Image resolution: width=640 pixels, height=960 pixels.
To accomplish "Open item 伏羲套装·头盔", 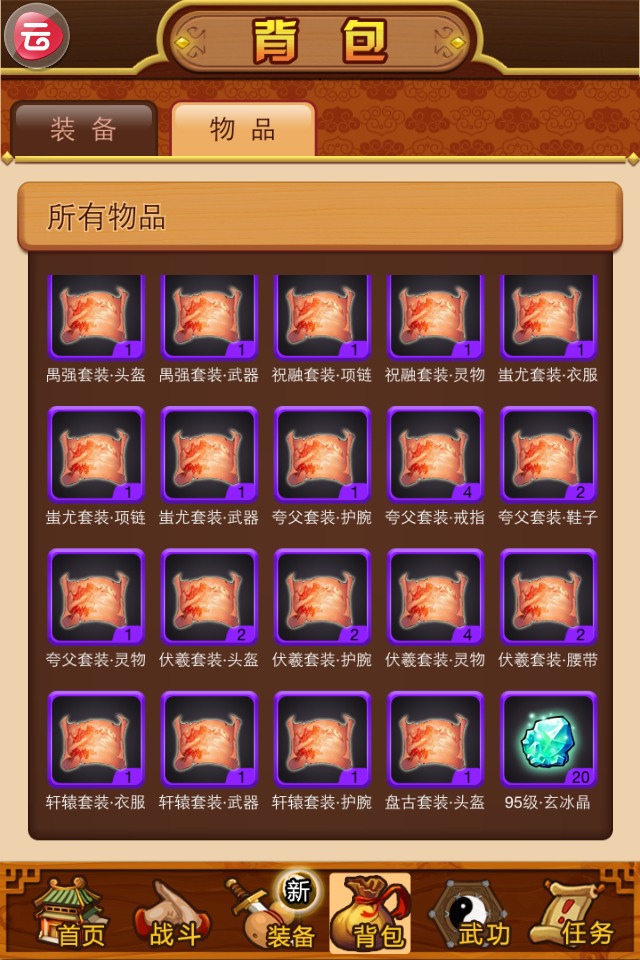I will tap(209, 598).
